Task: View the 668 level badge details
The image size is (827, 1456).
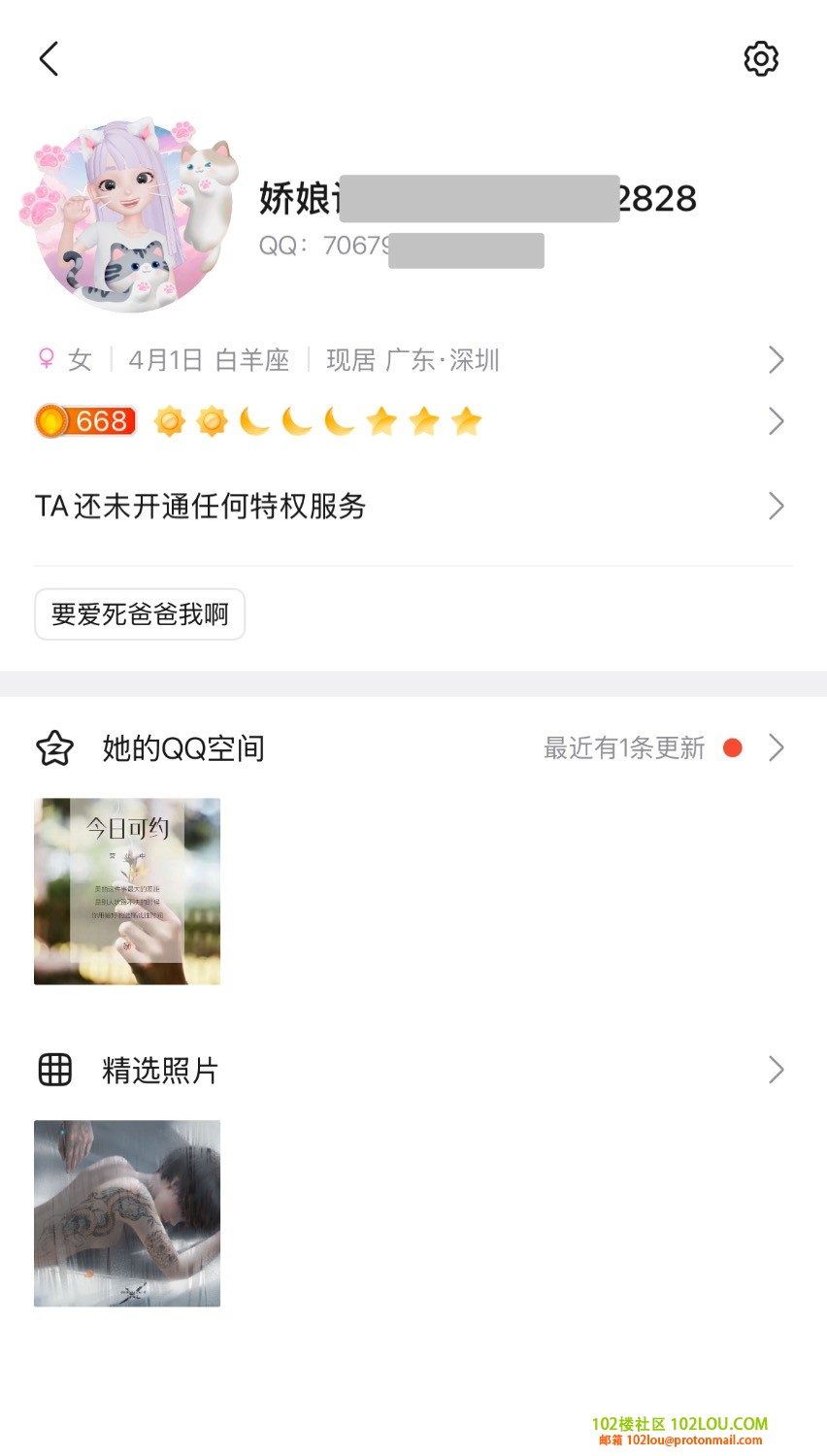Action: click(85, 421)
